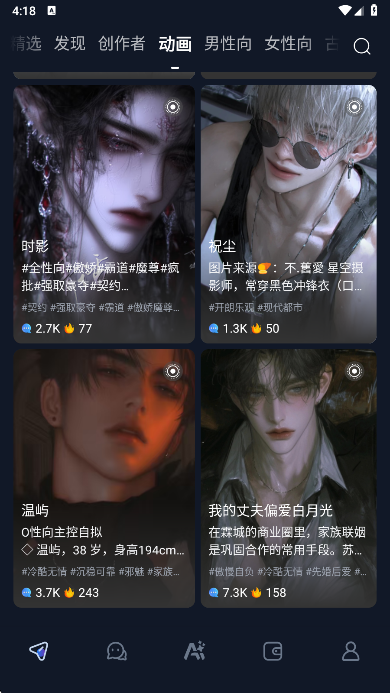The width and height of the screenshot is (390, 693).
Task: Select the 男性向 tab
Action: point(228,44)
